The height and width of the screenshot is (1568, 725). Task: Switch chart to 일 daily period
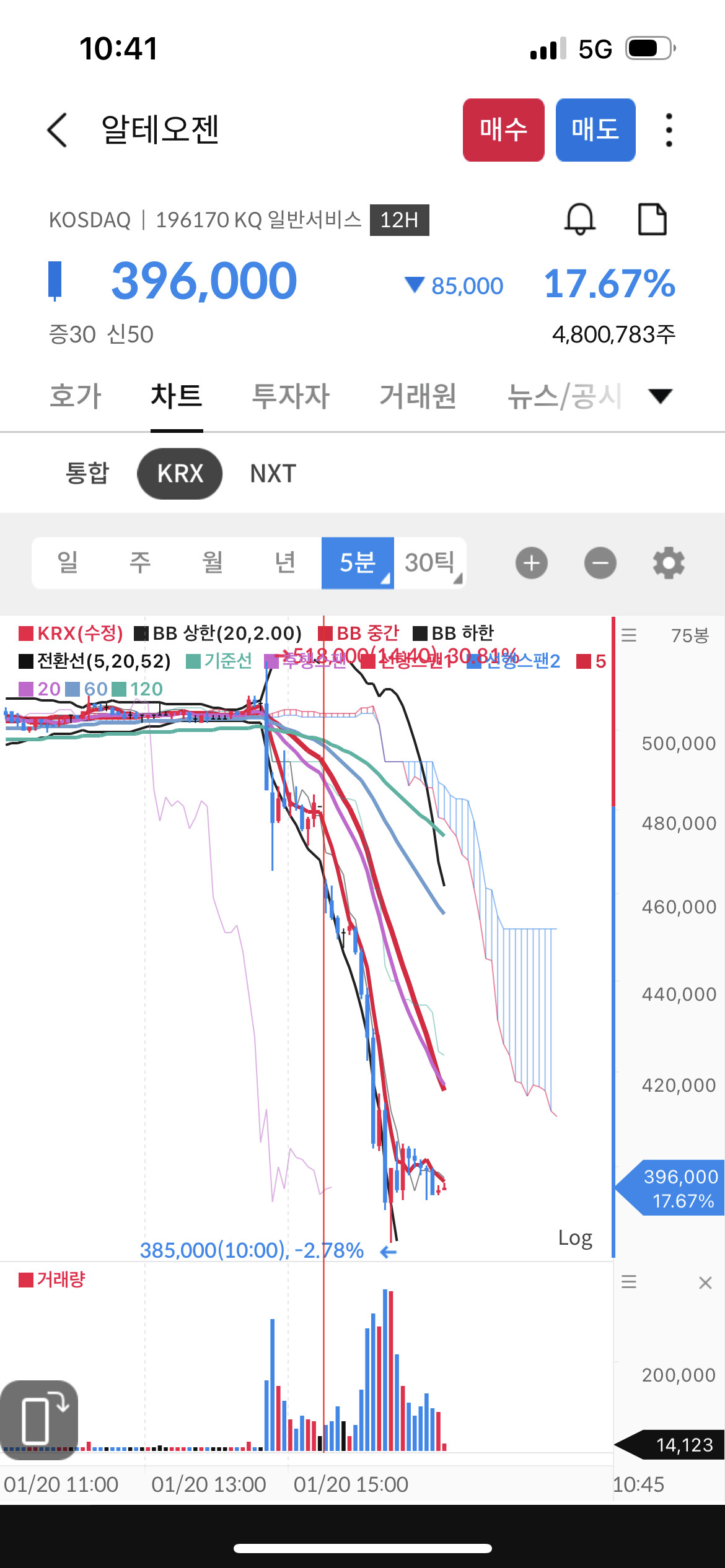(68, 563)
